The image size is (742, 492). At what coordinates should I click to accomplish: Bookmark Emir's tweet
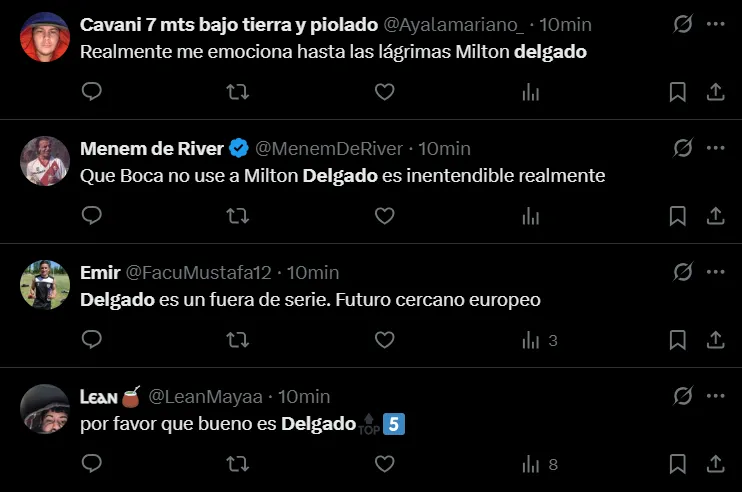coord(677,340)
